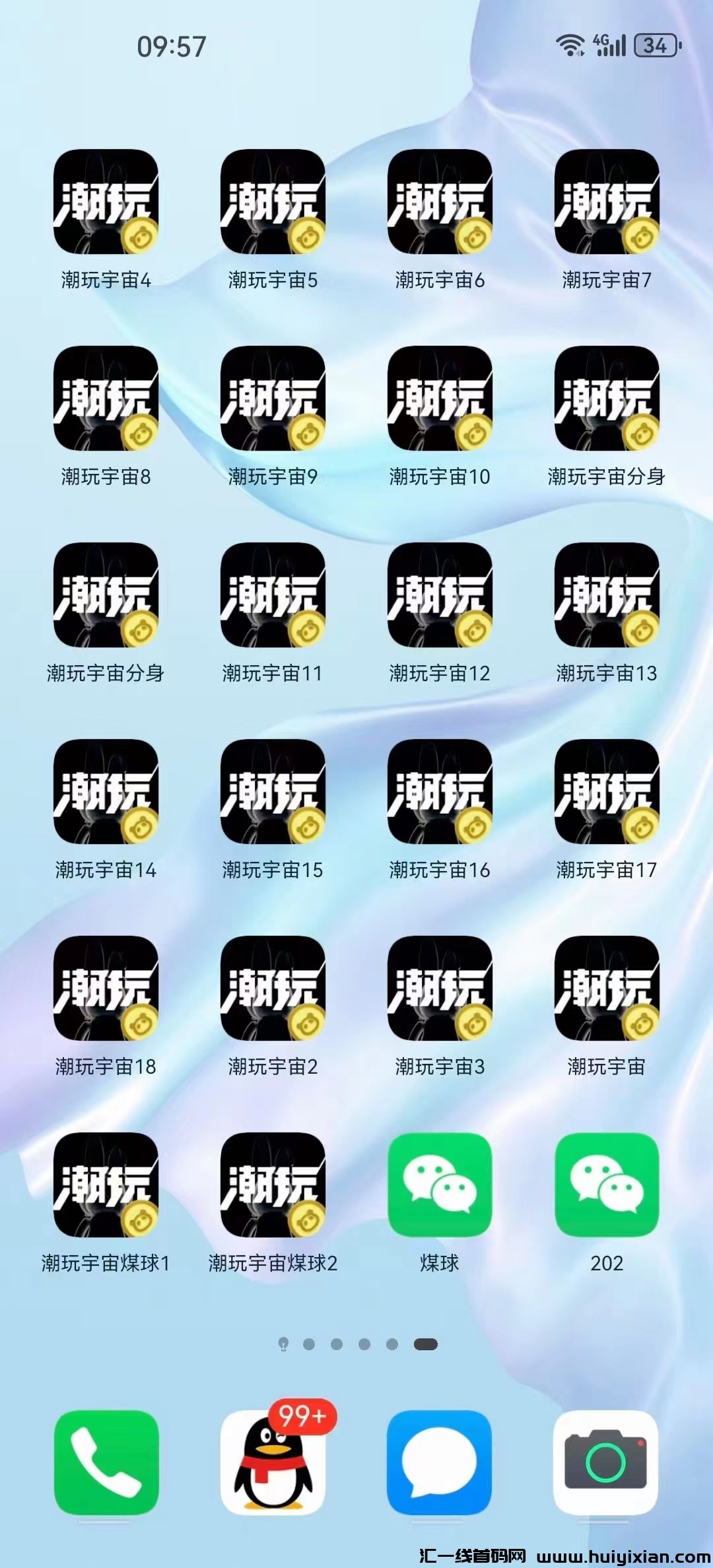Open QQ with the 99+ badge
The height and width of the screenshot is (1568, 713).
click(273, 1462)
